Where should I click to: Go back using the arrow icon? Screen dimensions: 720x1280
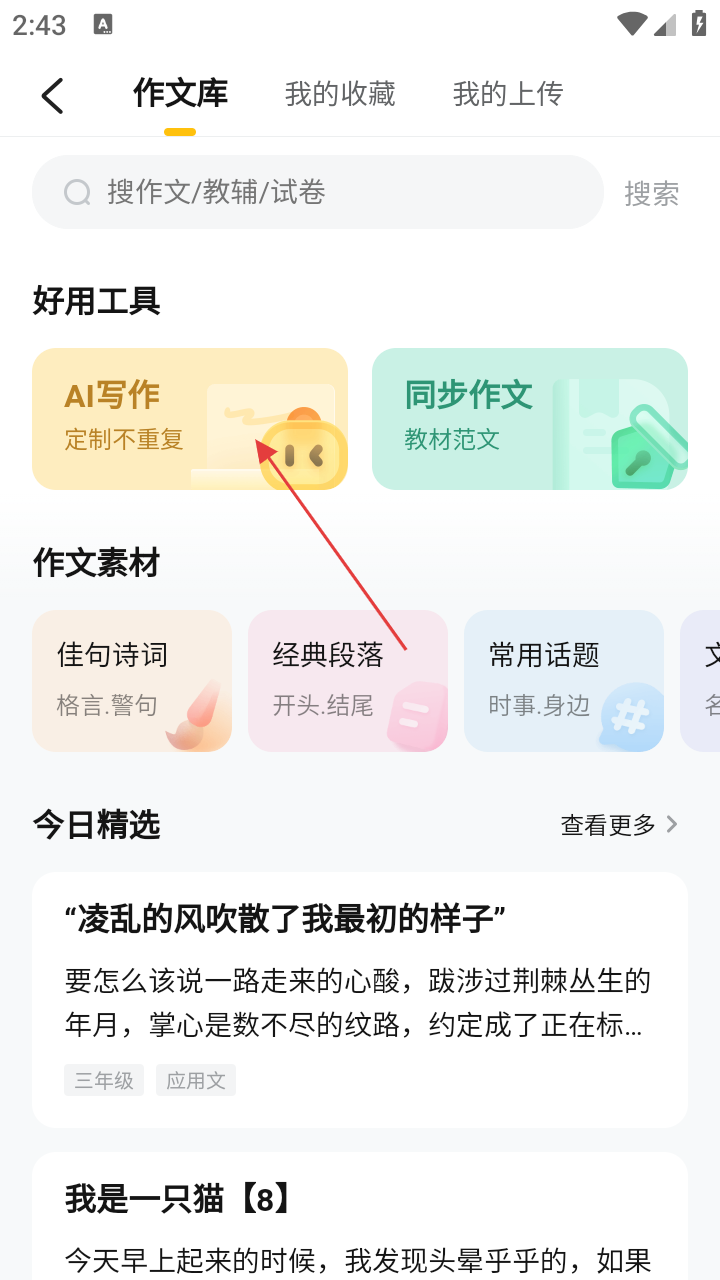point(52,96)
